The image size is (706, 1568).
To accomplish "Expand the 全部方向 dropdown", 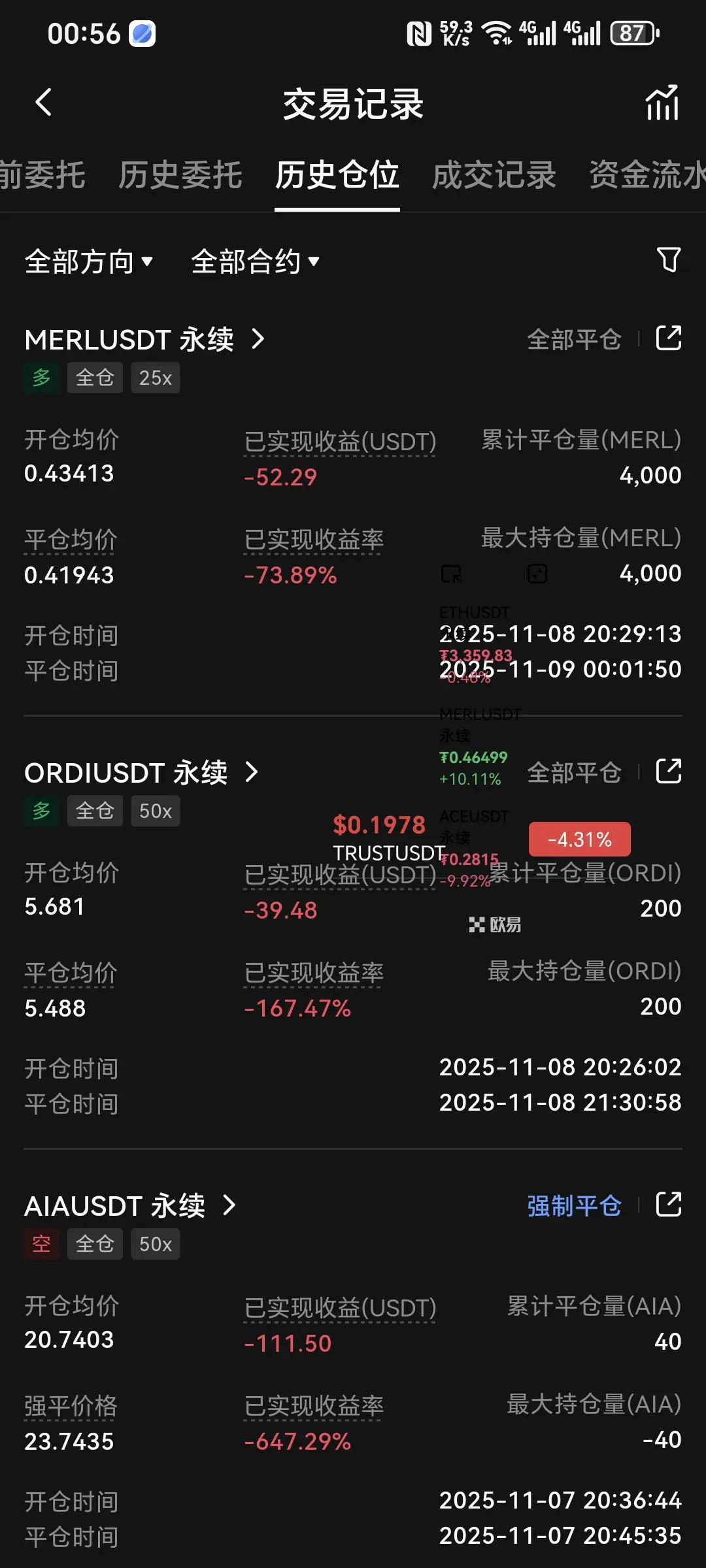I will point(89,262).
